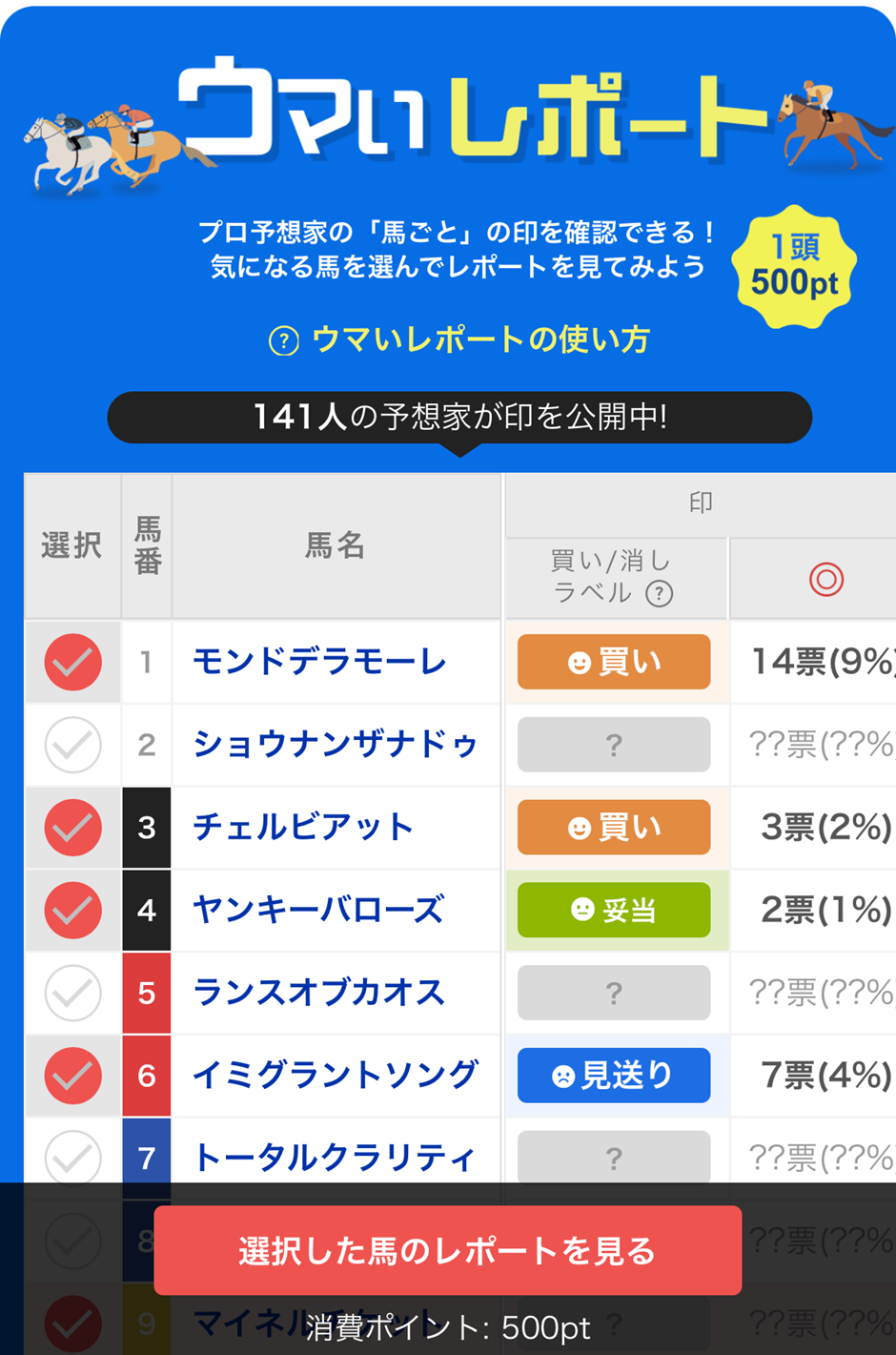
Task: Open イミグラントソング horse details
Action: click(335, 1076)
